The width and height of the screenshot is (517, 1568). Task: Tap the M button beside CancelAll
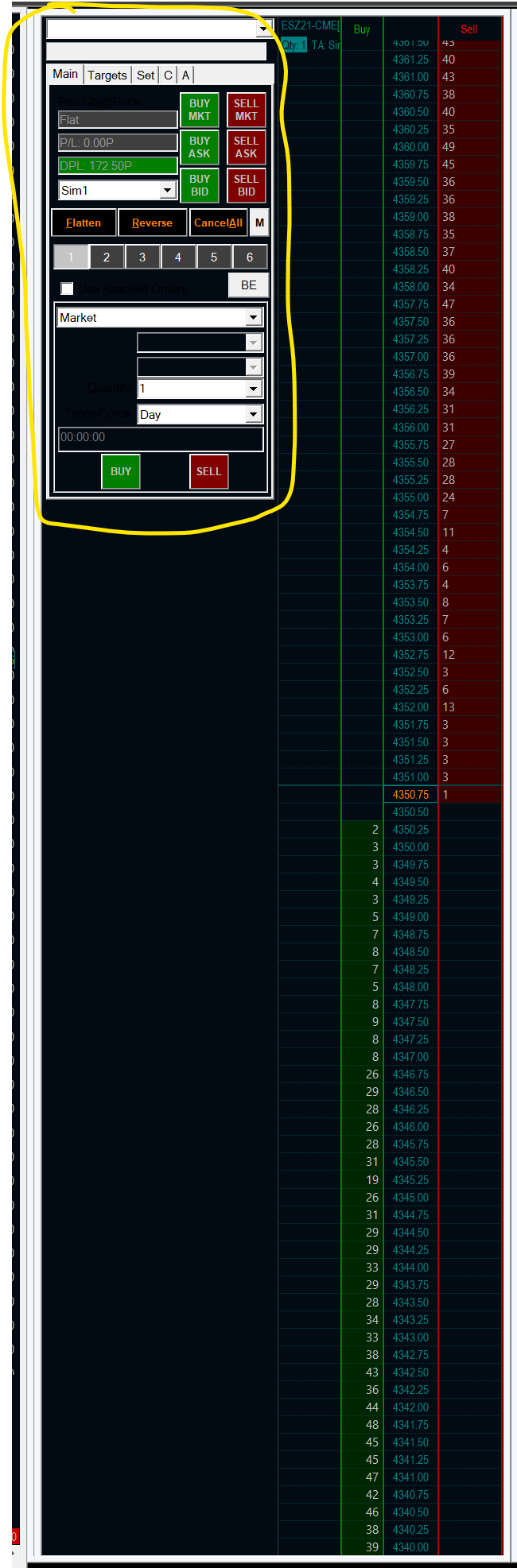coord(259,223)
